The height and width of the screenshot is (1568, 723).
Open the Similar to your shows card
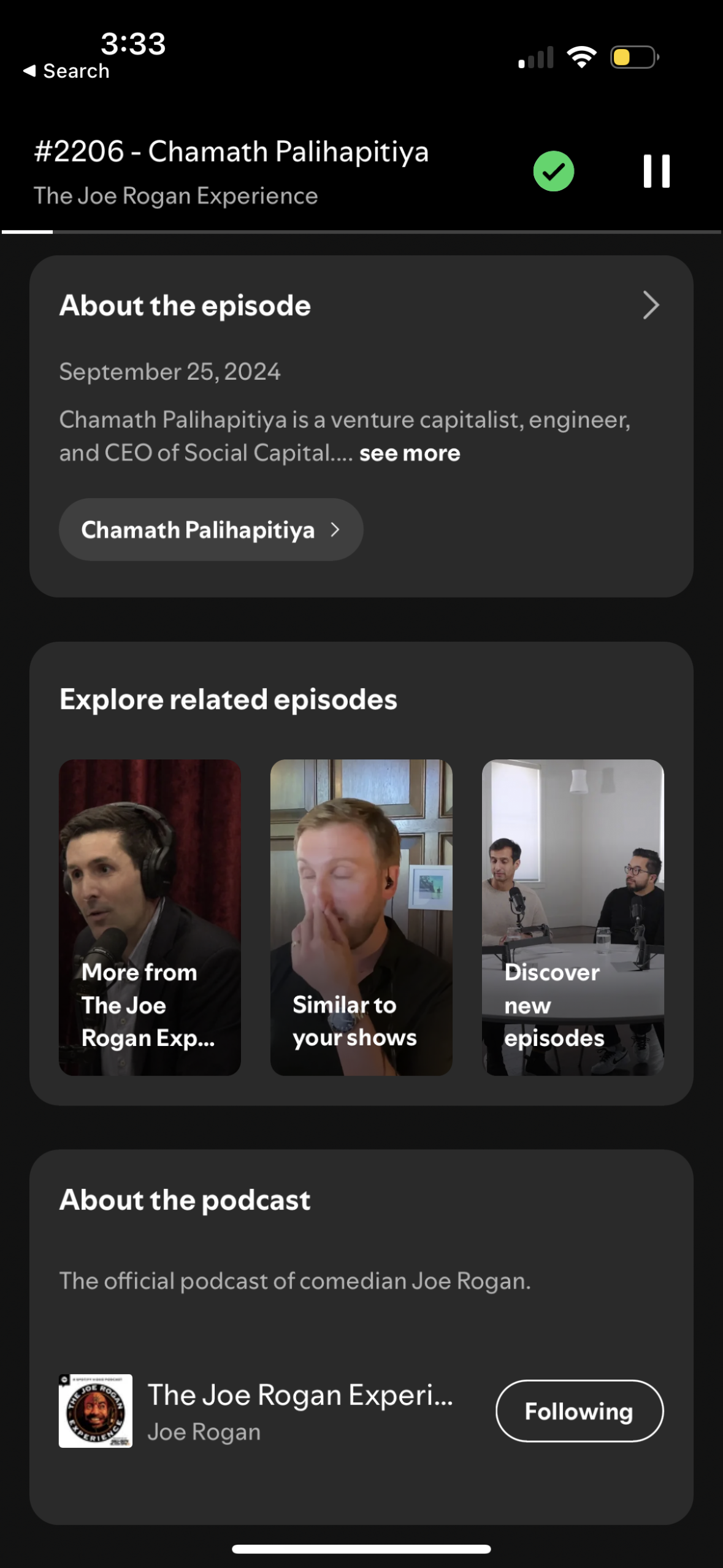coord(361,914)
